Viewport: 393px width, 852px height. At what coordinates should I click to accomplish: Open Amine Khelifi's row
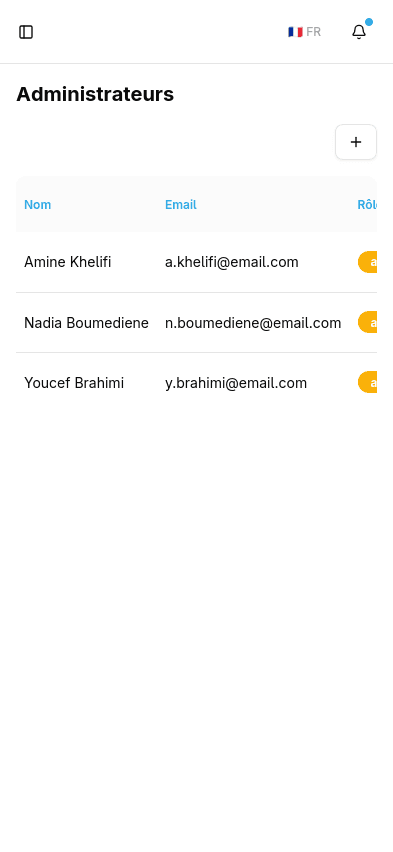pyautogui.click(x=196, y=262)
